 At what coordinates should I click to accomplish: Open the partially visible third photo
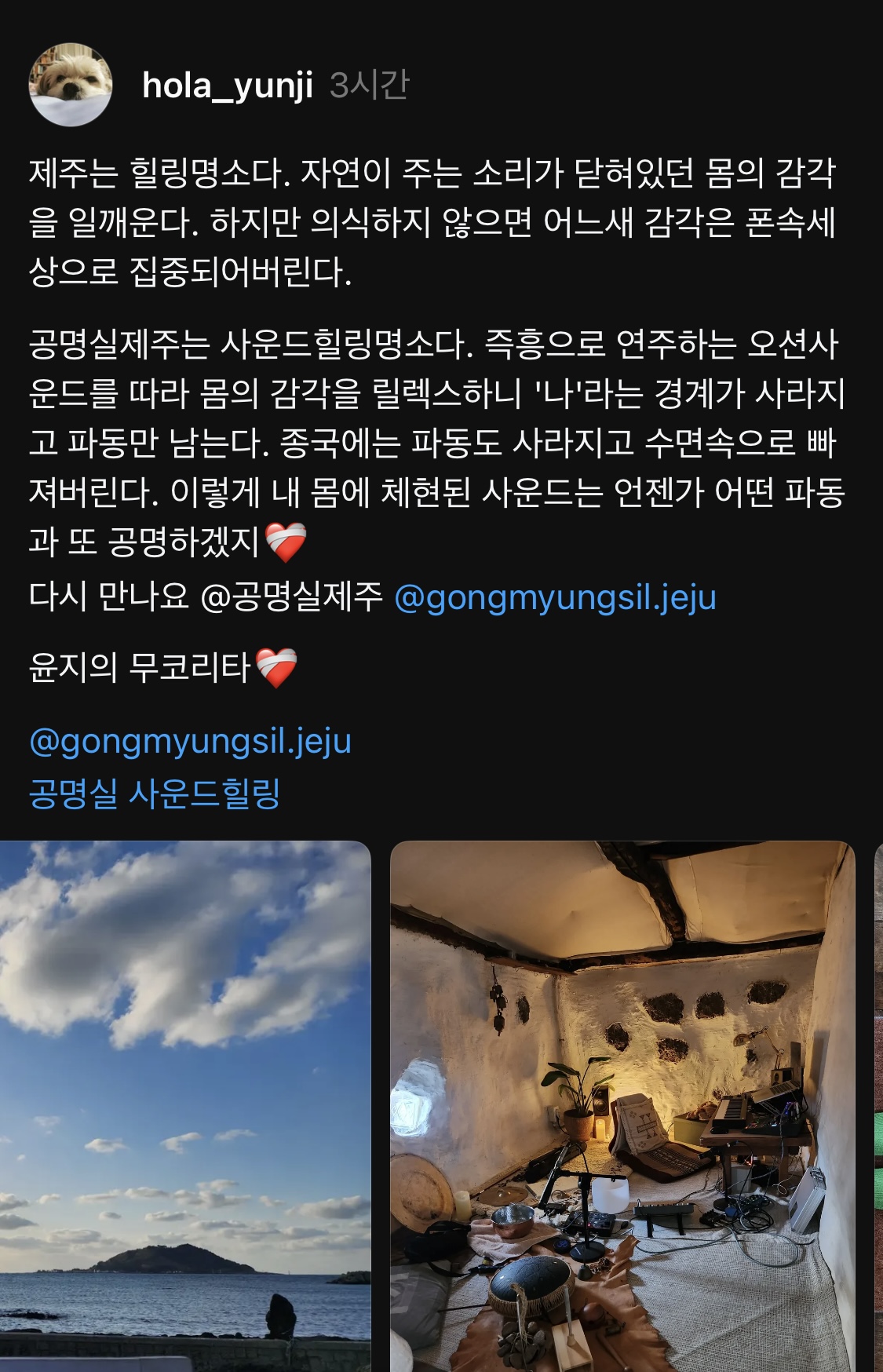[x=878, y=1099]
